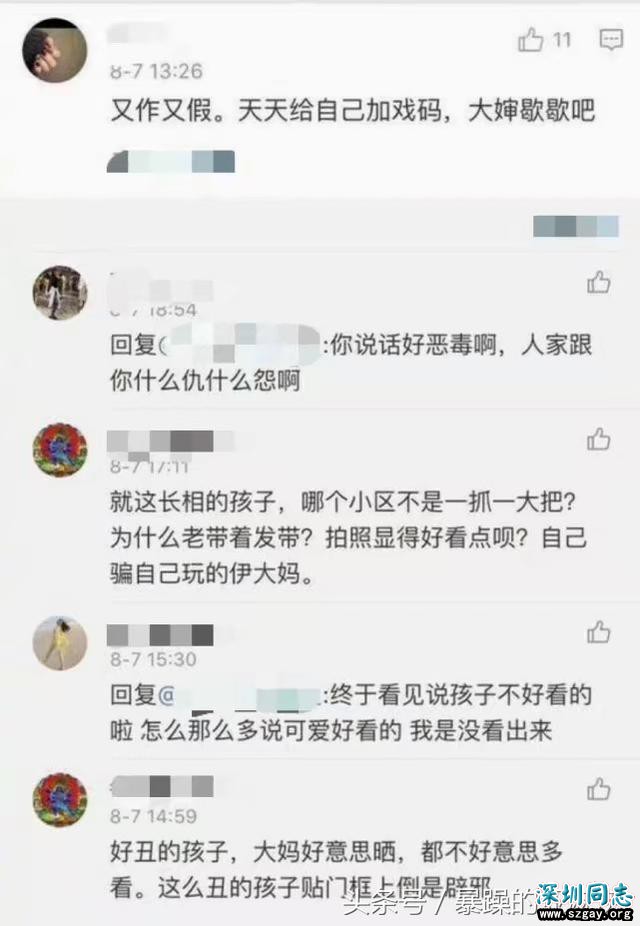Like the reply '终于看见说孩子不好看的啦'

pyautogui.click(x=599, y=632)
